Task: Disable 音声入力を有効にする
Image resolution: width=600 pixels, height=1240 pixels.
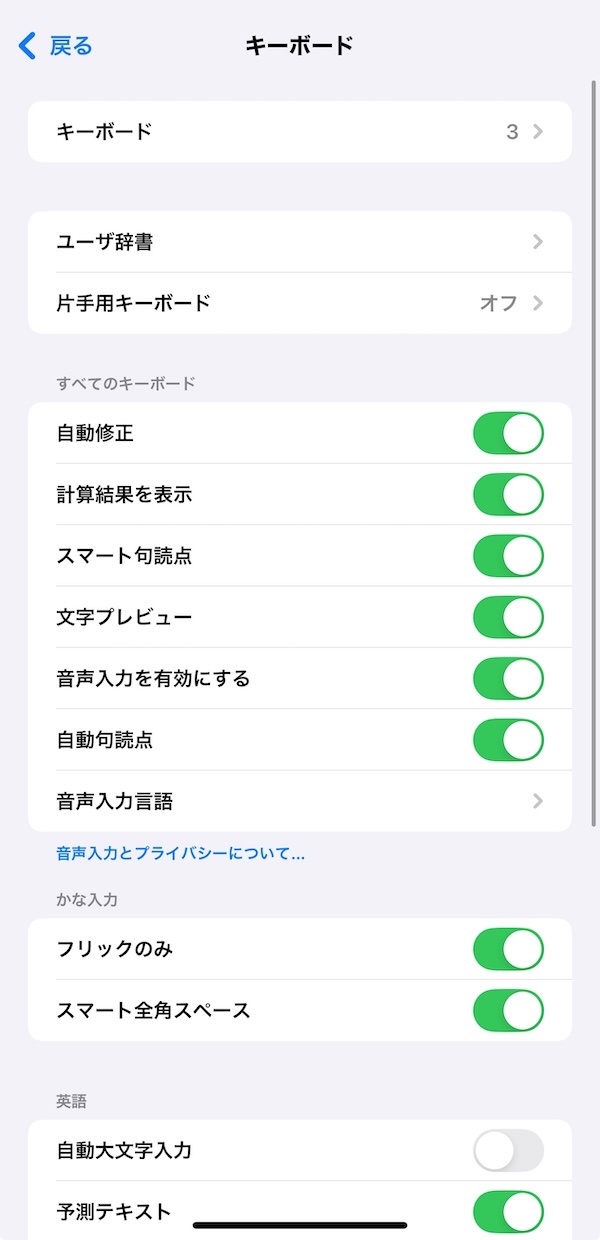Action: point(508,679)
